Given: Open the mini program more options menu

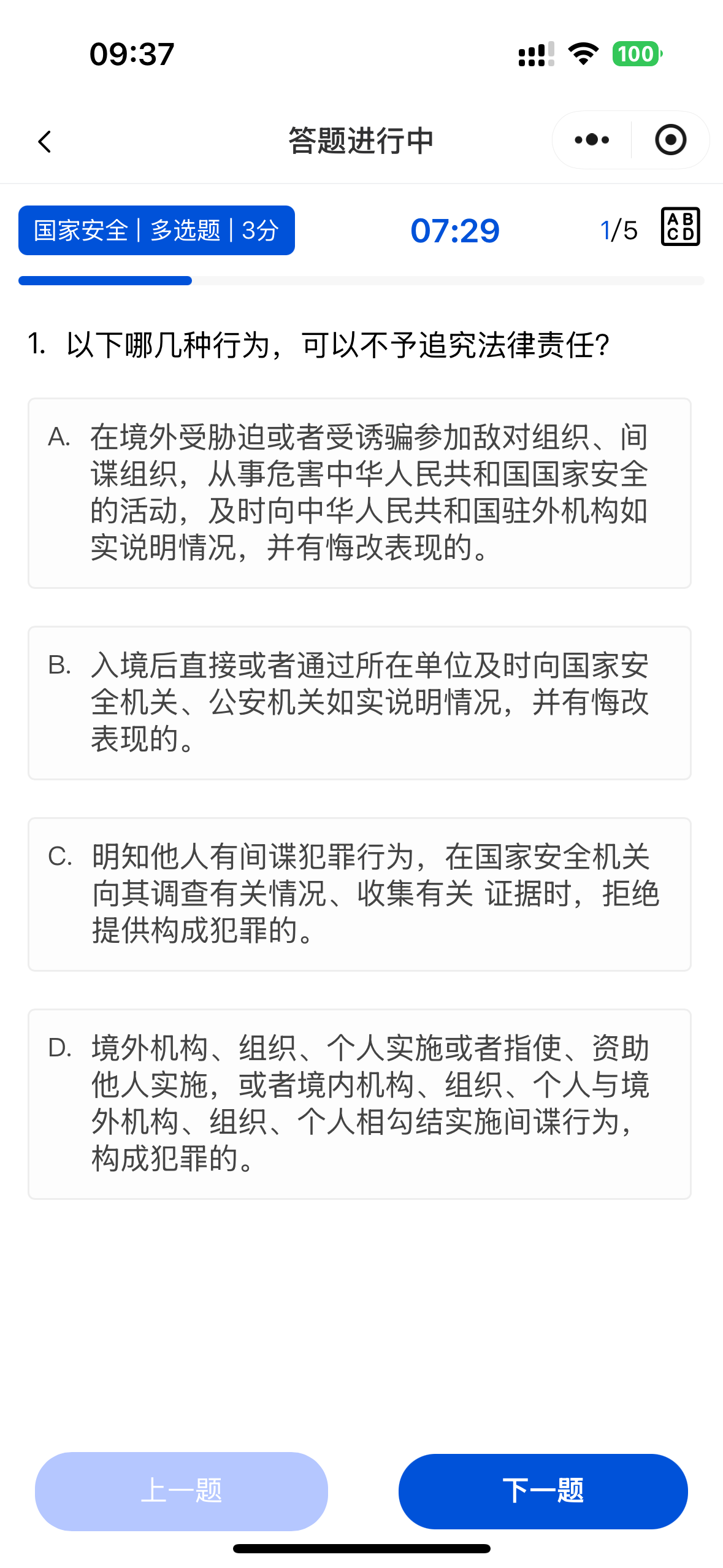Looking at the screenshot, I should [592, 140].
